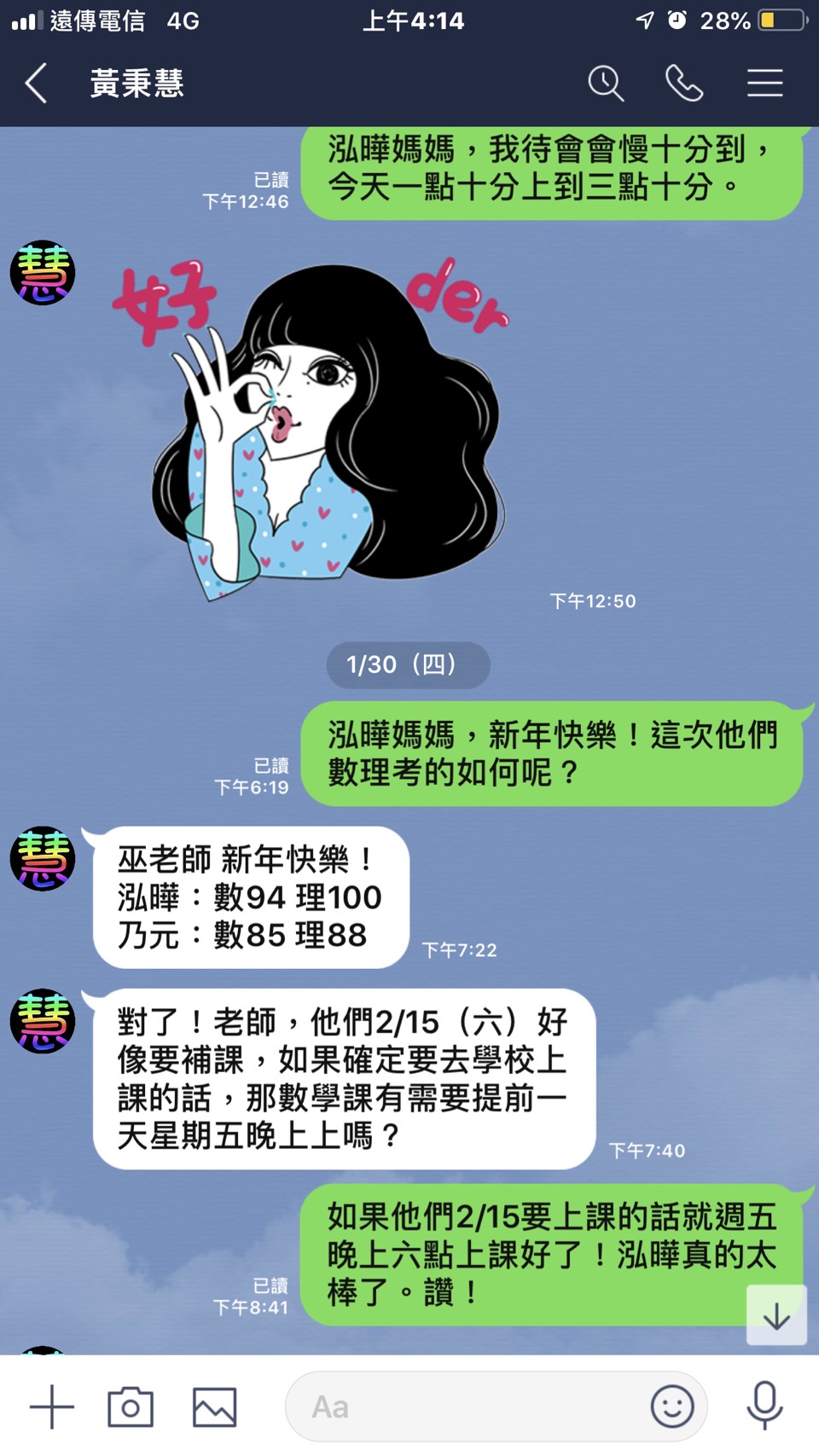This screenshot has height=1456, width=819.
Task: Open the chat menu options
Action: pos(764,84)
